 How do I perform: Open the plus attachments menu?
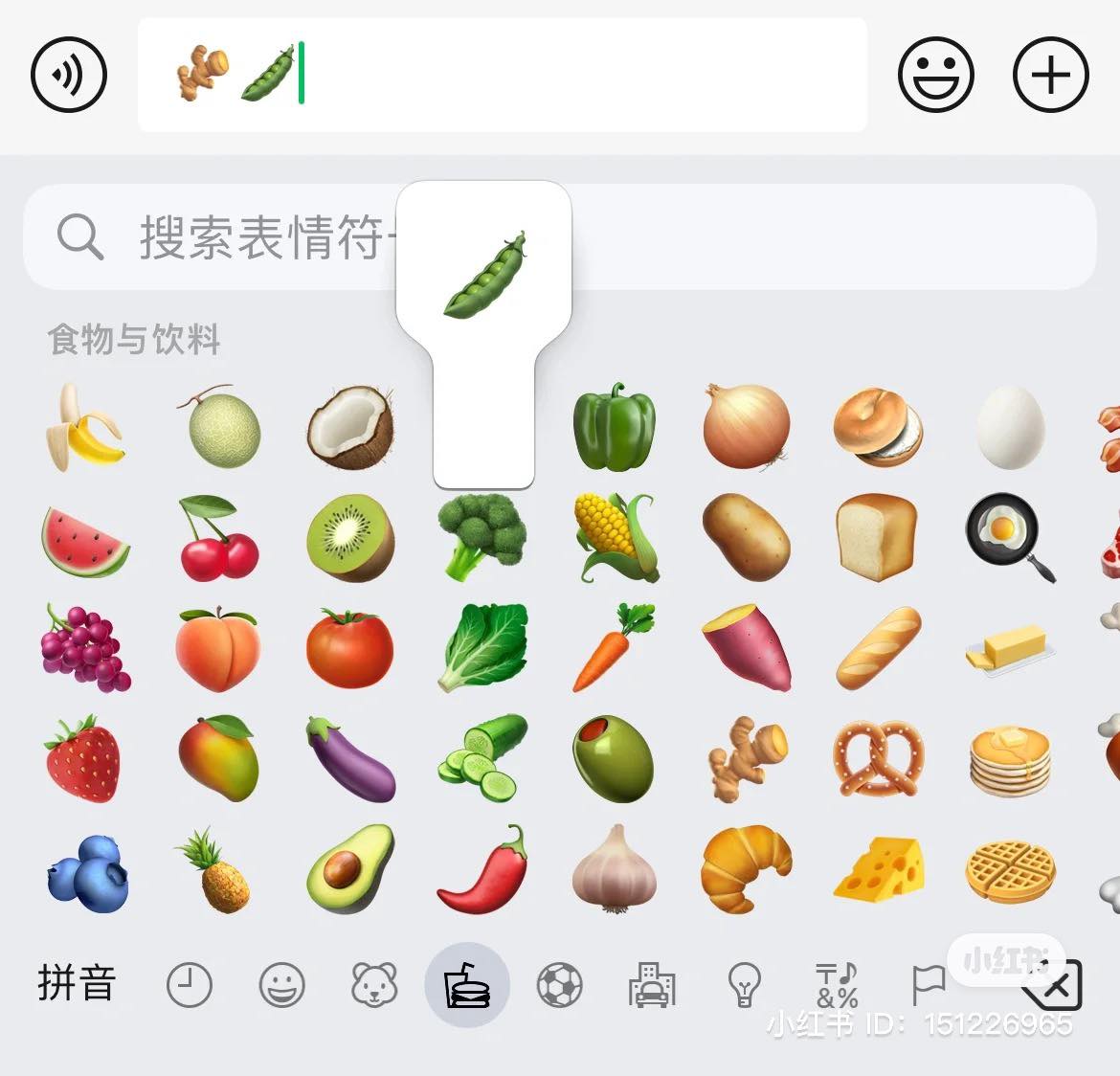point(1050,75)
